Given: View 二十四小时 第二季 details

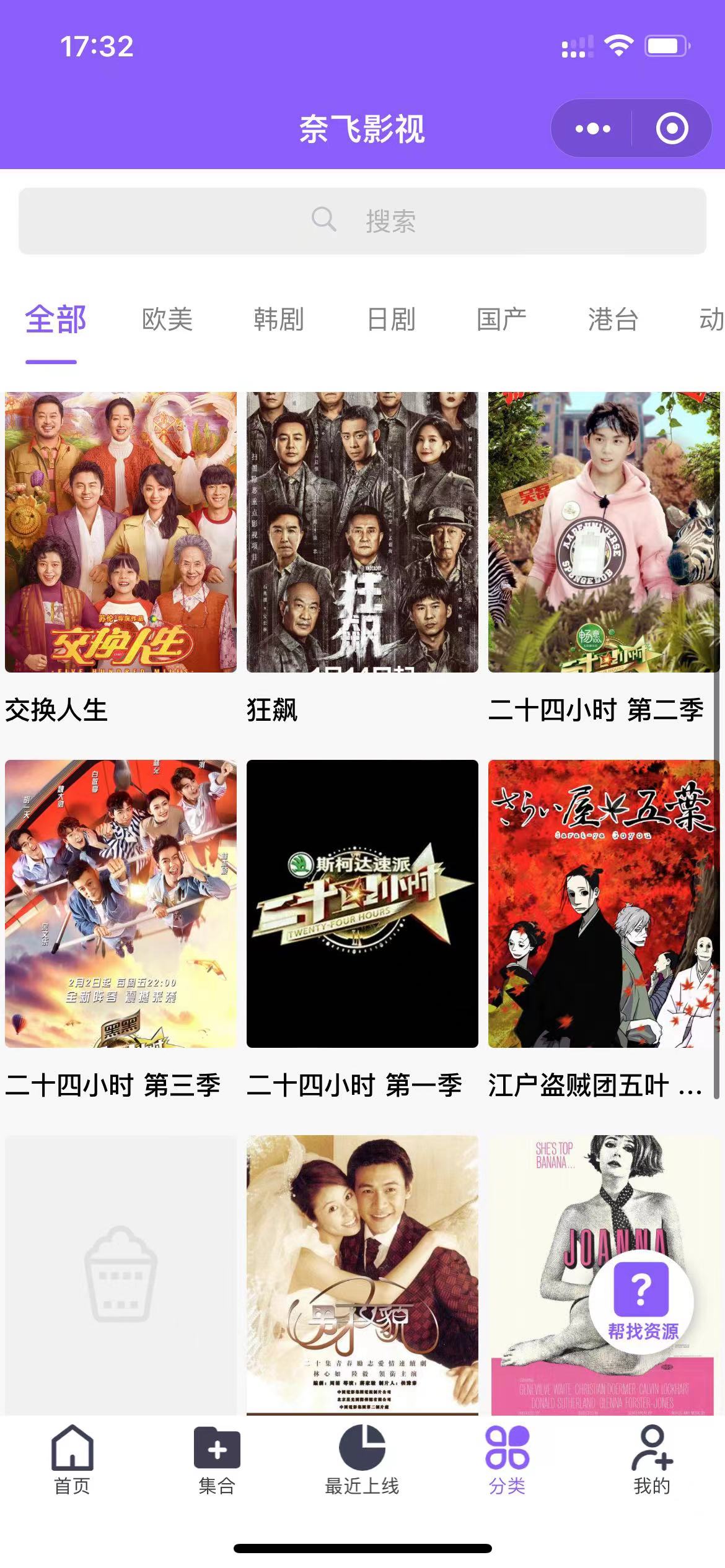Looking at the screenshot, I should tap(604, 532).
